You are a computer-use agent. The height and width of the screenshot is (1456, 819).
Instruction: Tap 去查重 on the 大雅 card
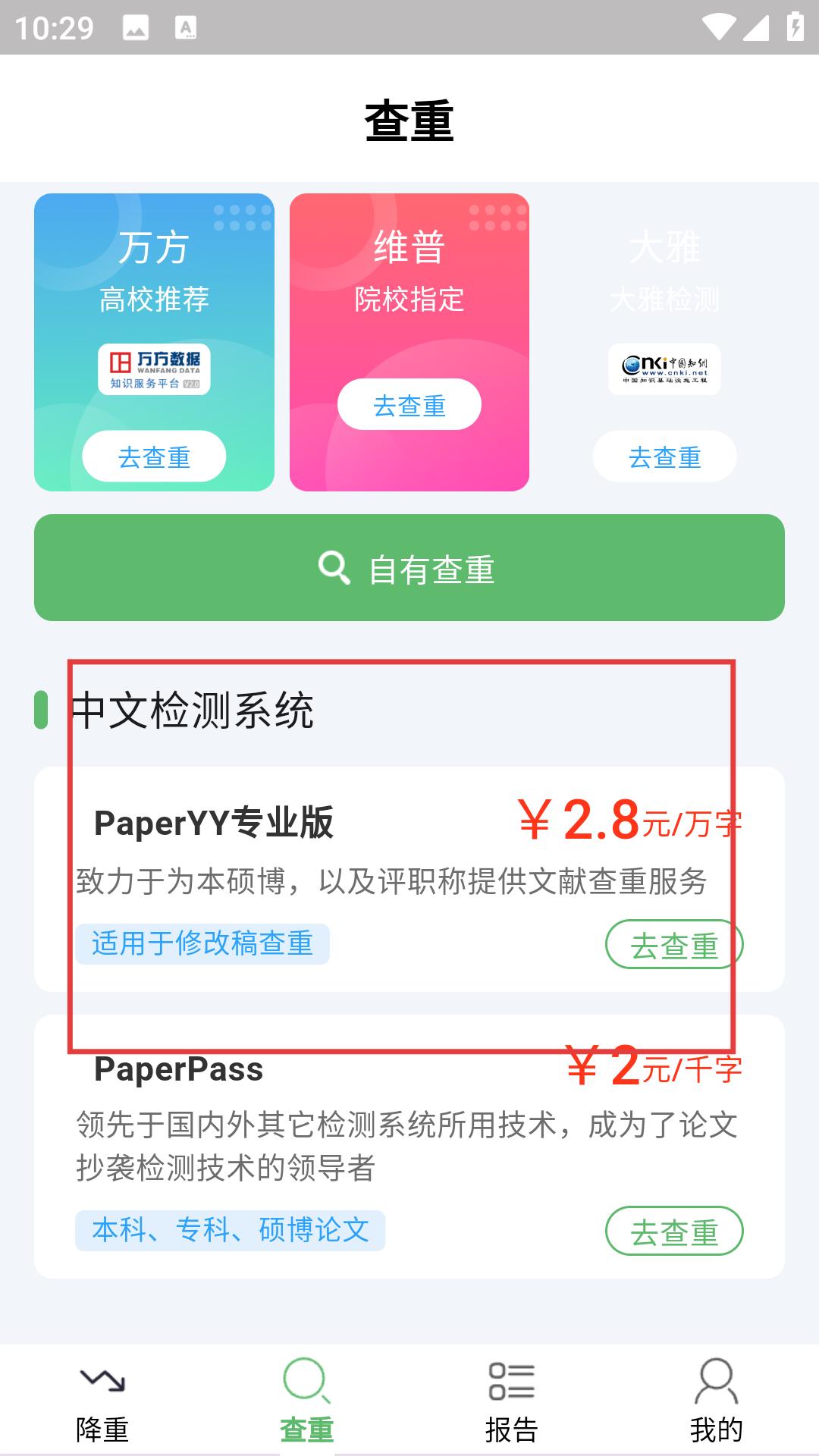664,457
